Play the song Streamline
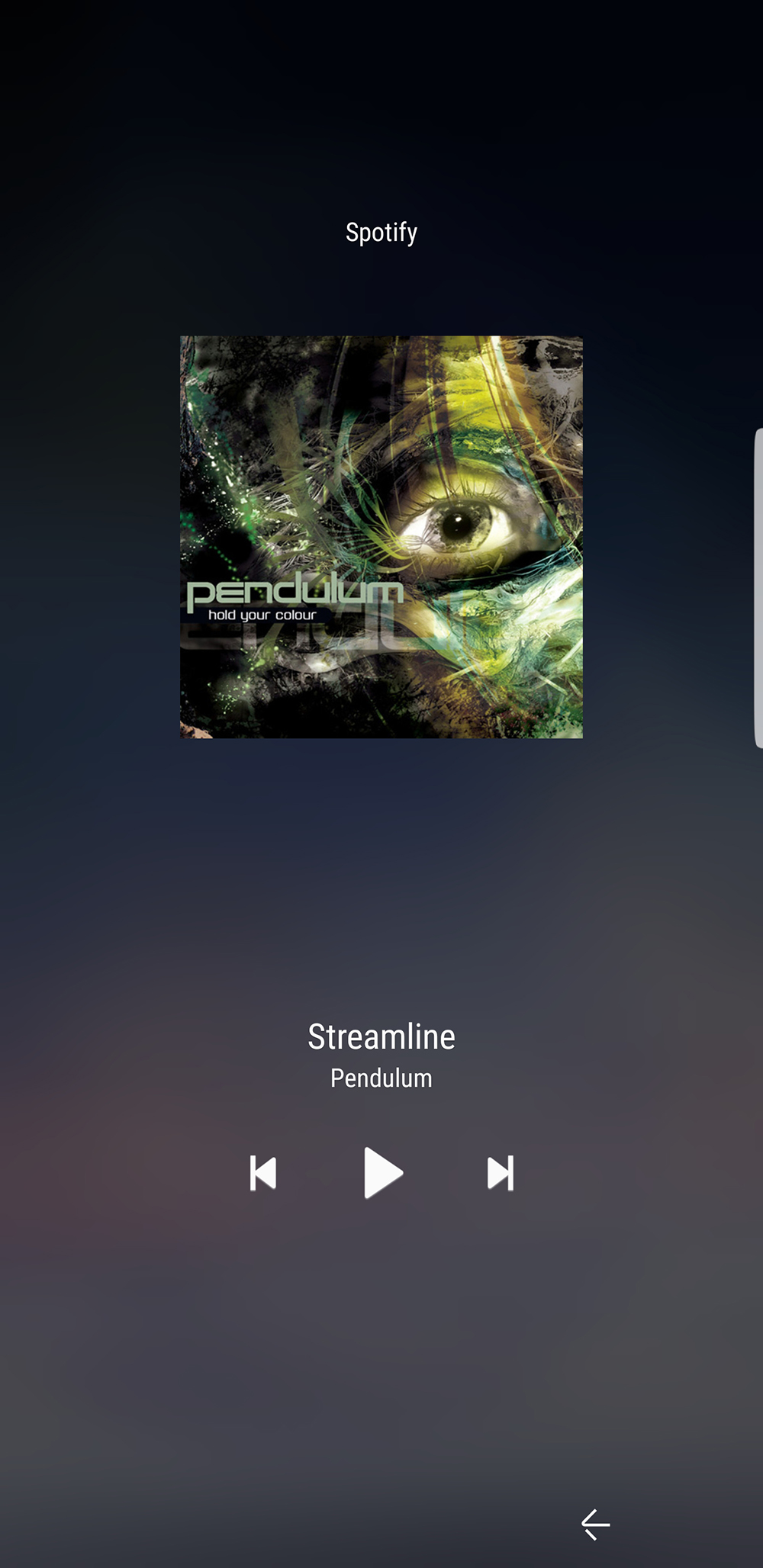This screenshot has height=1568, width=763. (382, 1173)
